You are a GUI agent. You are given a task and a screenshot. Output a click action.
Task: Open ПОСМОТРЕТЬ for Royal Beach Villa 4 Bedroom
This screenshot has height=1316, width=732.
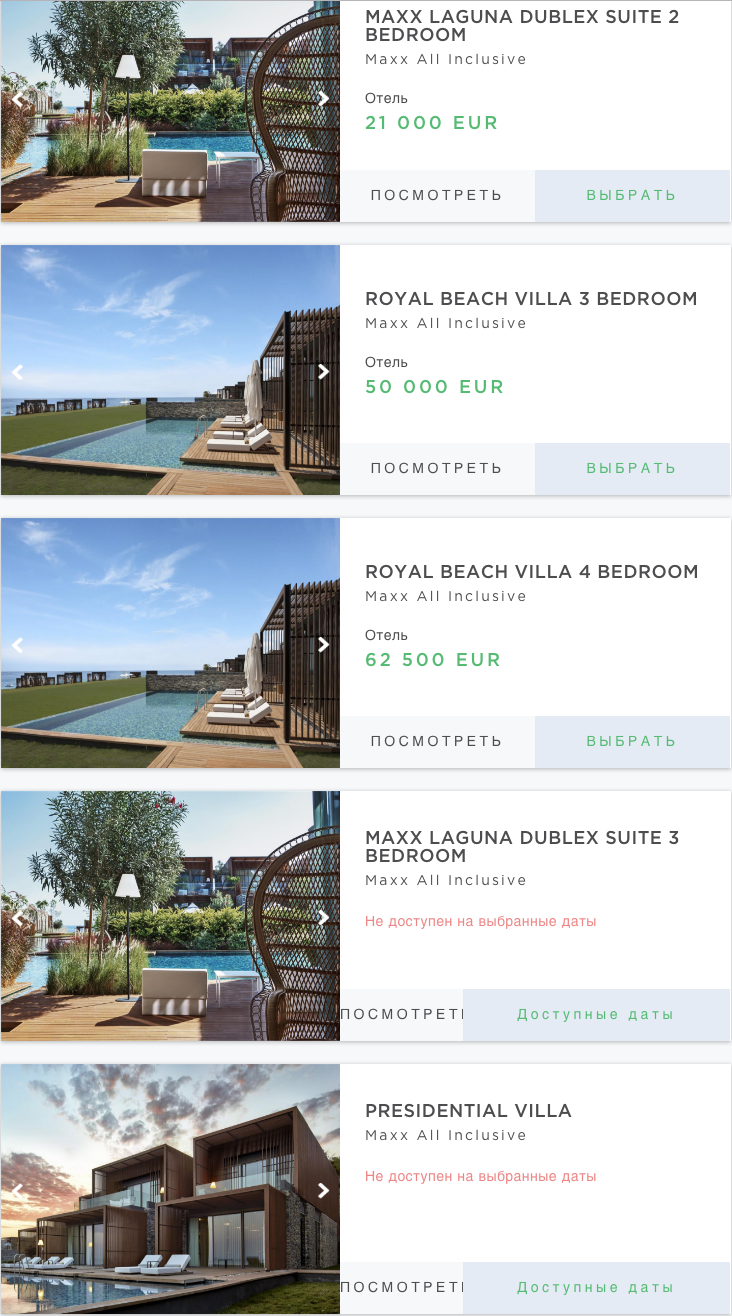tap(437, 742)
